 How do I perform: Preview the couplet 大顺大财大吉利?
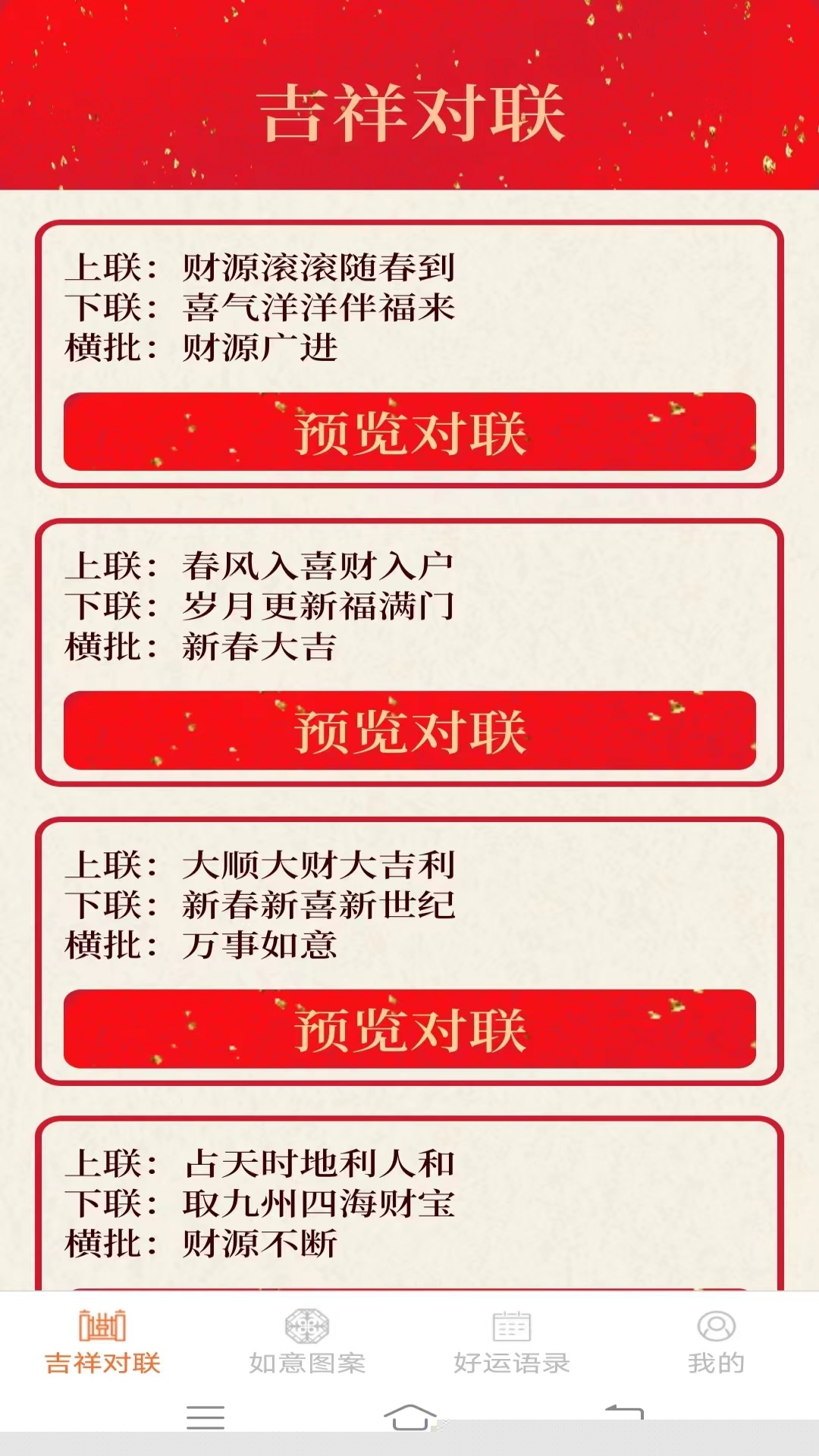pyautogui.click(x=409, y=1030)
